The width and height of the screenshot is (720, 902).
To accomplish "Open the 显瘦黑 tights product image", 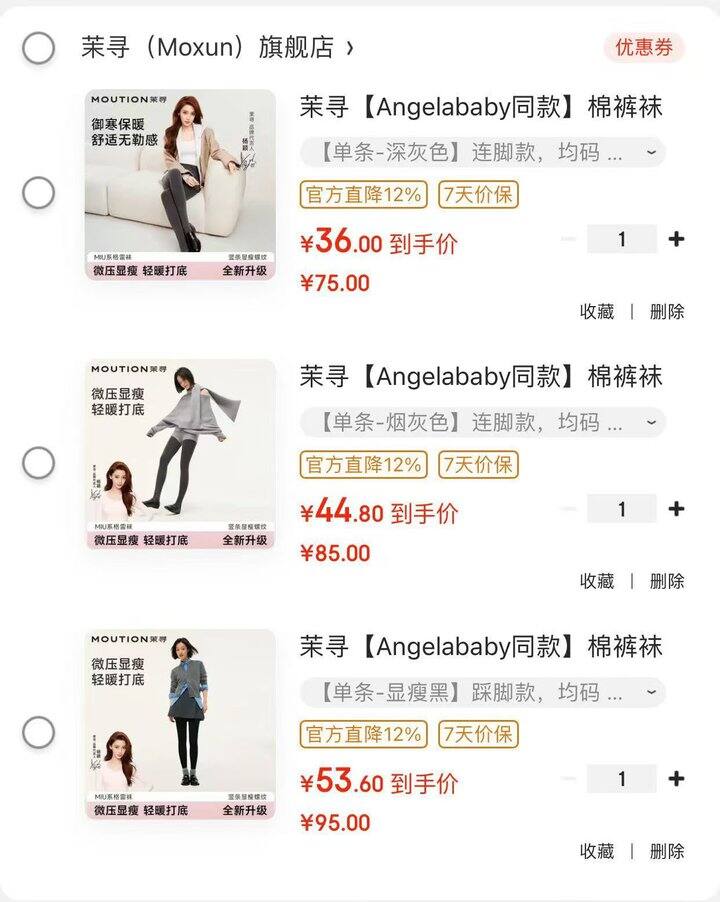I will pyautogui.click(x=180, y=725).
